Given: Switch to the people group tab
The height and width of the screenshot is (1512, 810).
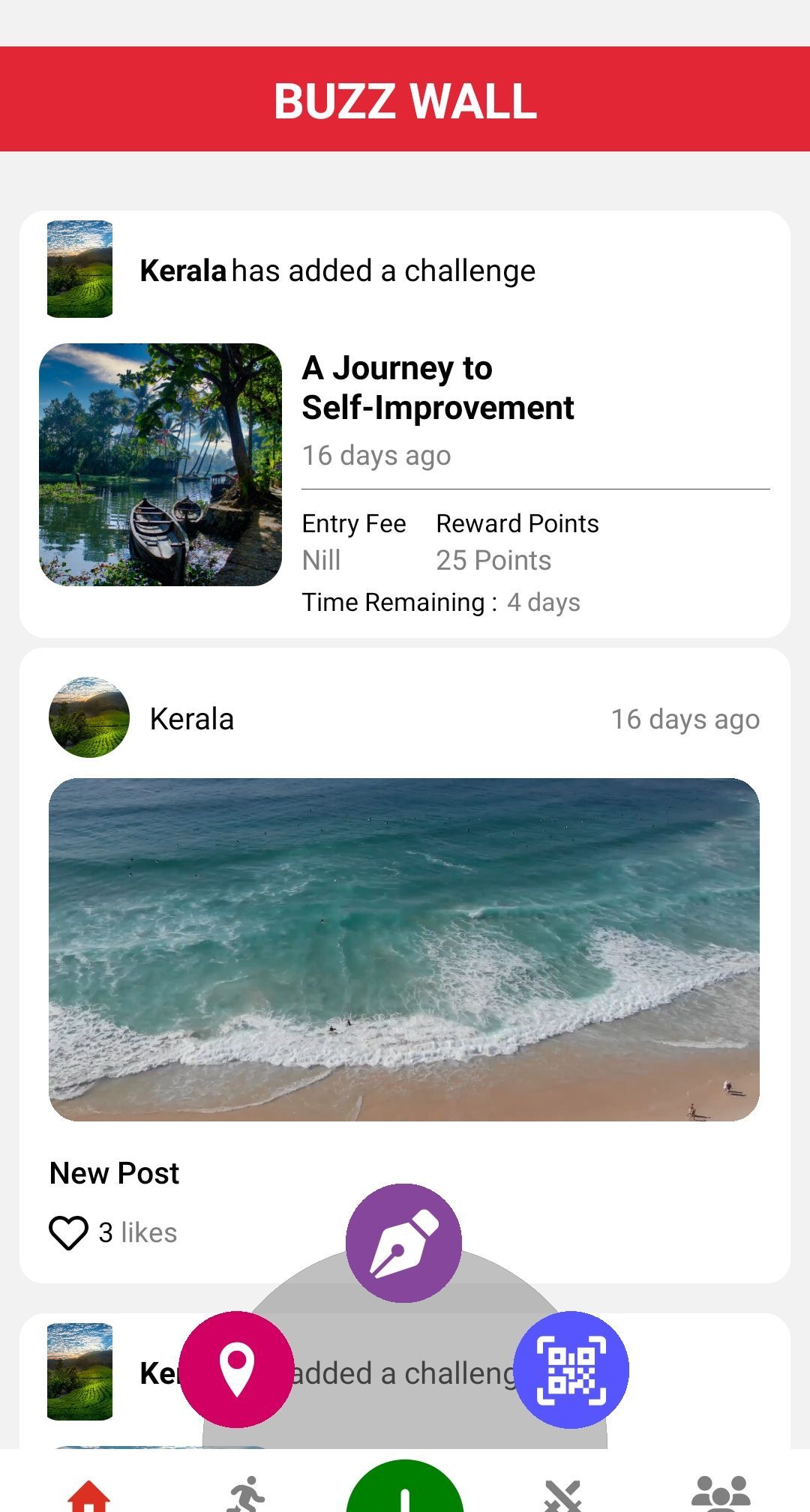Looking at the screenshot, I should pyautogui.click(x=720, y=1494).
